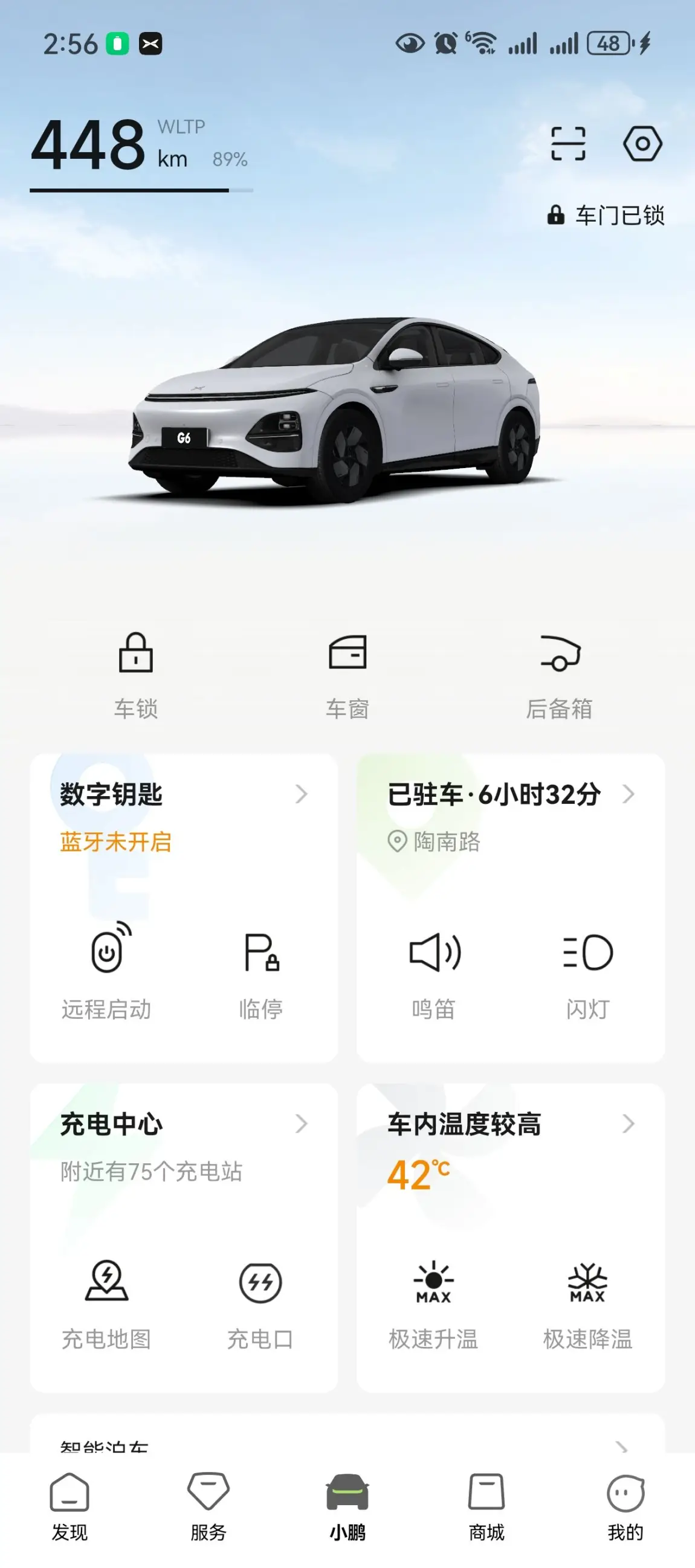Viewport: 695px width, 1568px height.
Task: Honk the horn with 鸣笛
Action: click(x=434, y=971)
